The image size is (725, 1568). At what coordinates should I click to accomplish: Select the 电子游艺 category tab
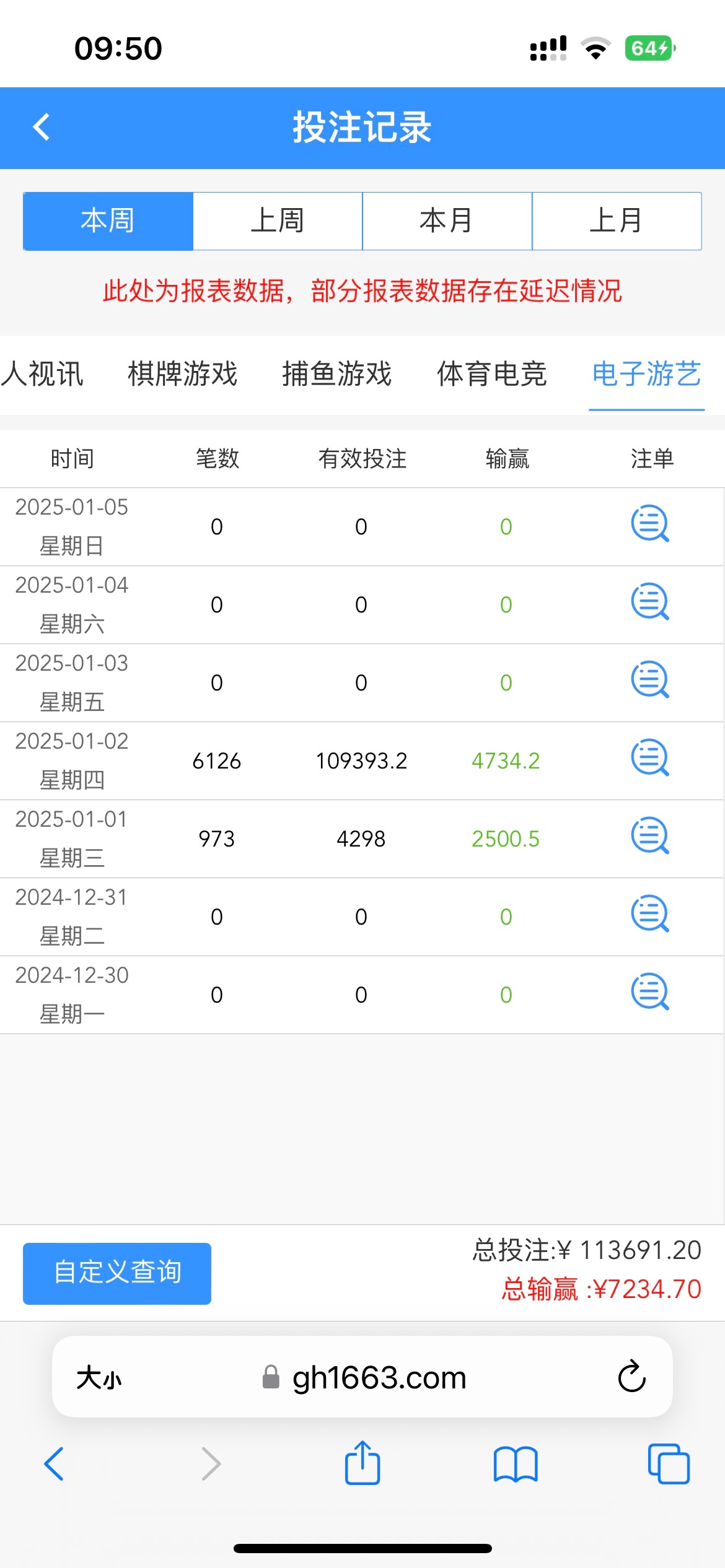pos(646,374)
